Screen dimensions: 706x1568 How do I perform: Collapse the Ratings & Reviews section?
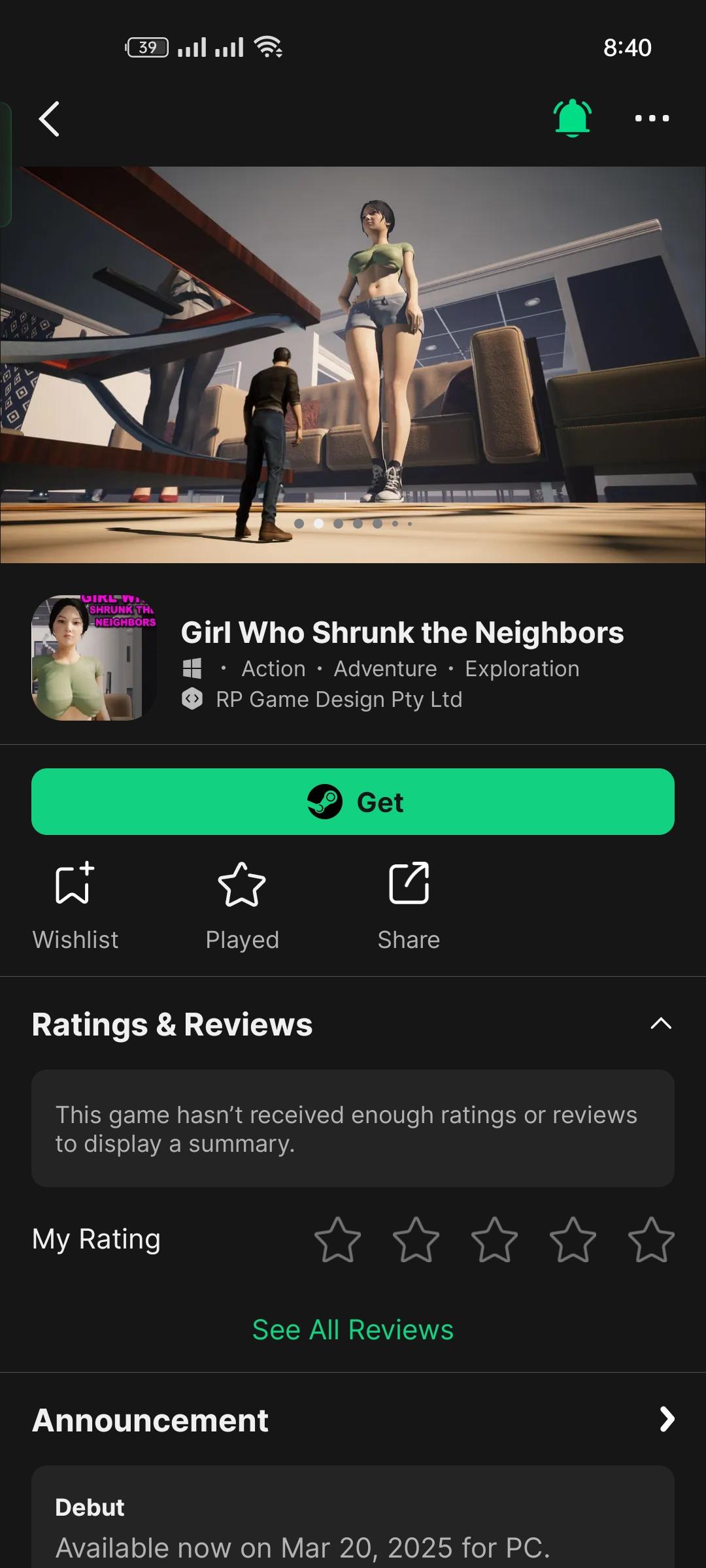[661, 1024]
